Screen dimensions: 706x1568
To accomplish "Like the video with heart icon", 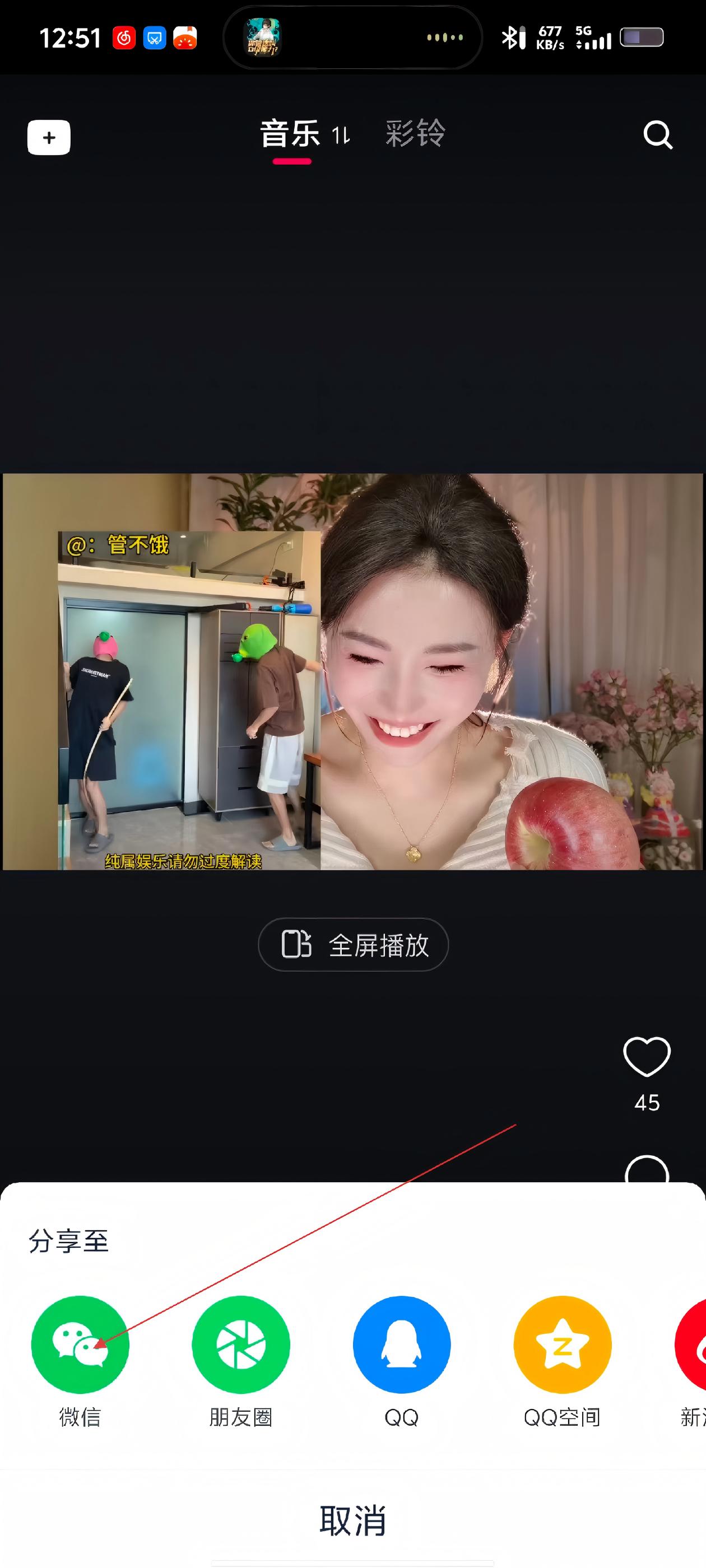I will [x=647, y=1057].
